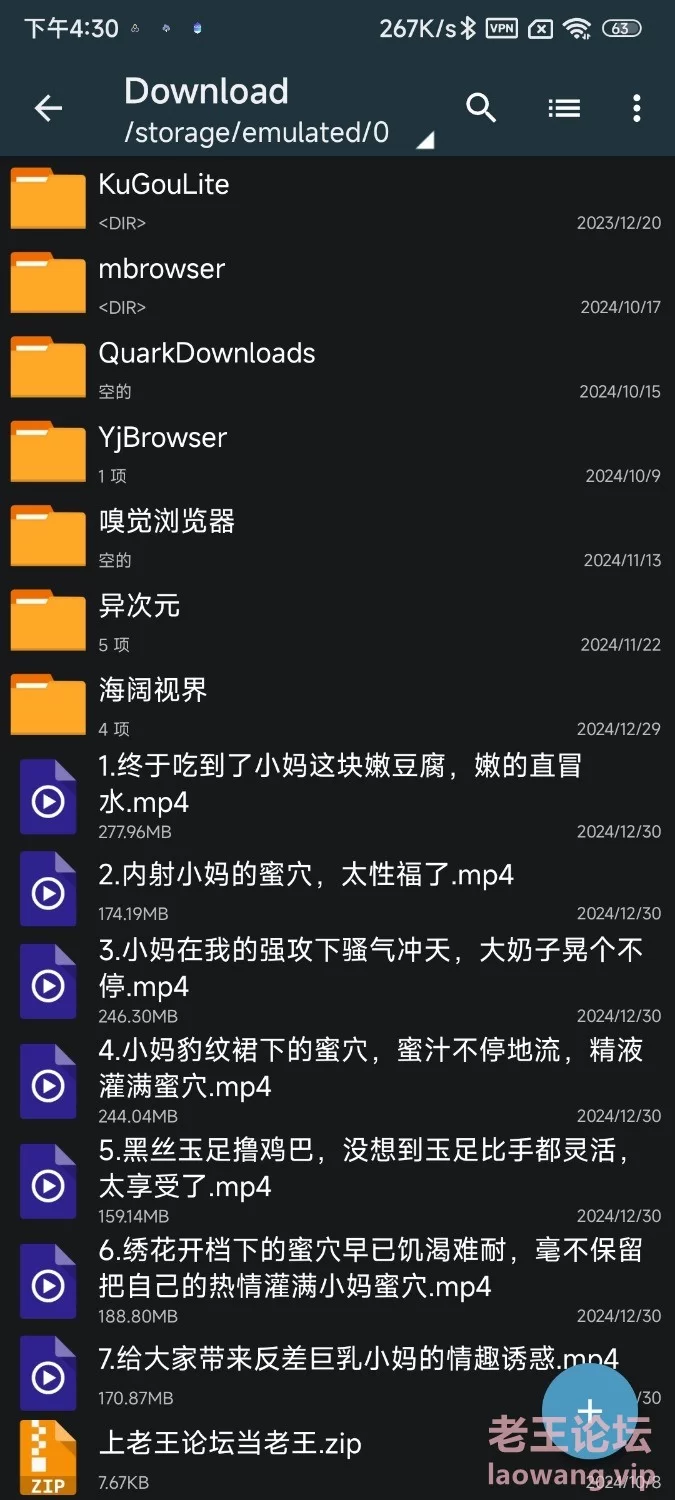The image size is (675, 1500).
Task: Expand the /storage/emulated/0 path dropdown
Action: [x=280, y=132]
